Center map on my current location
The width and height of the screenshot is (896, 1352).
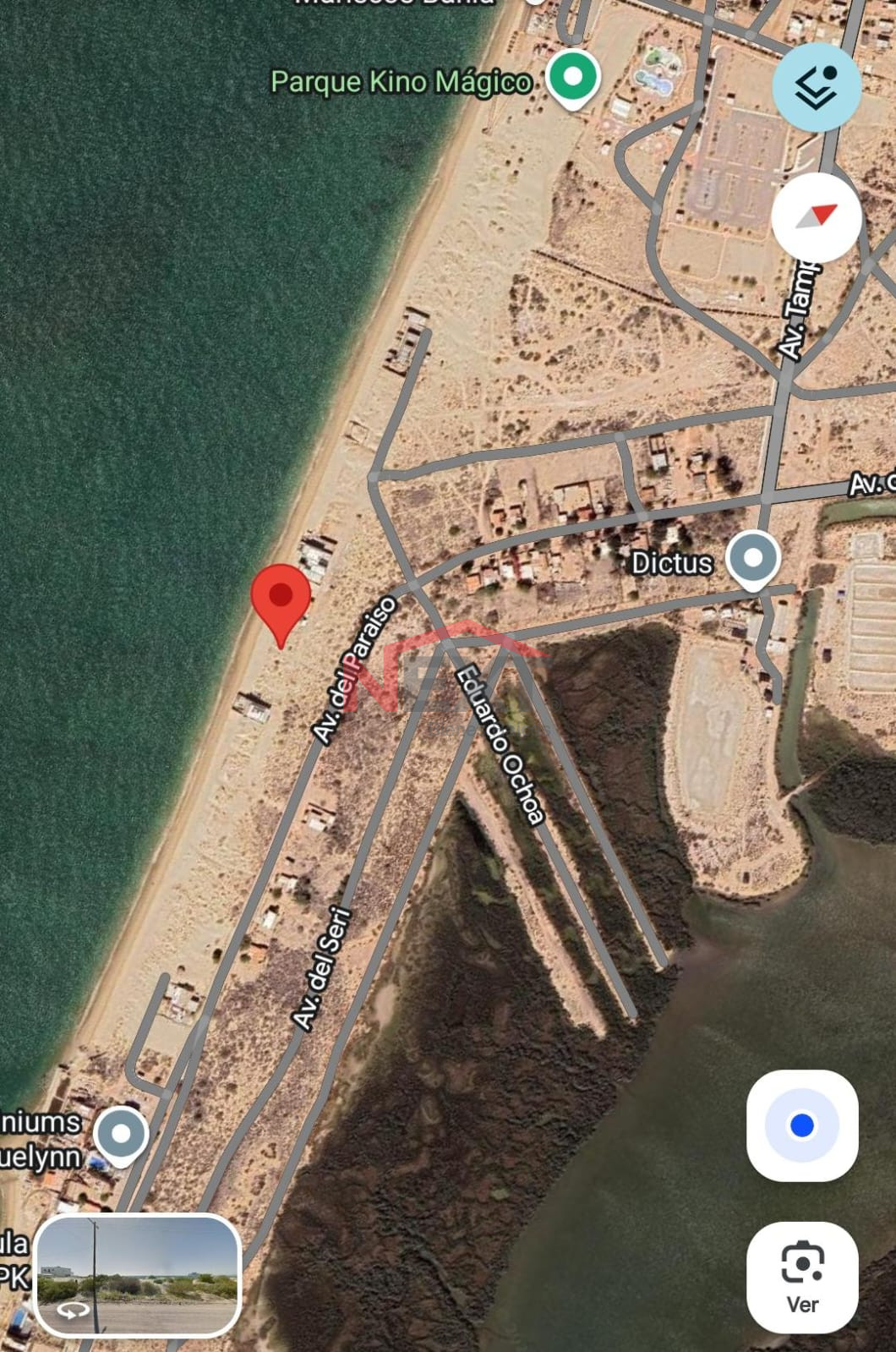click(x=801, y=1125)
